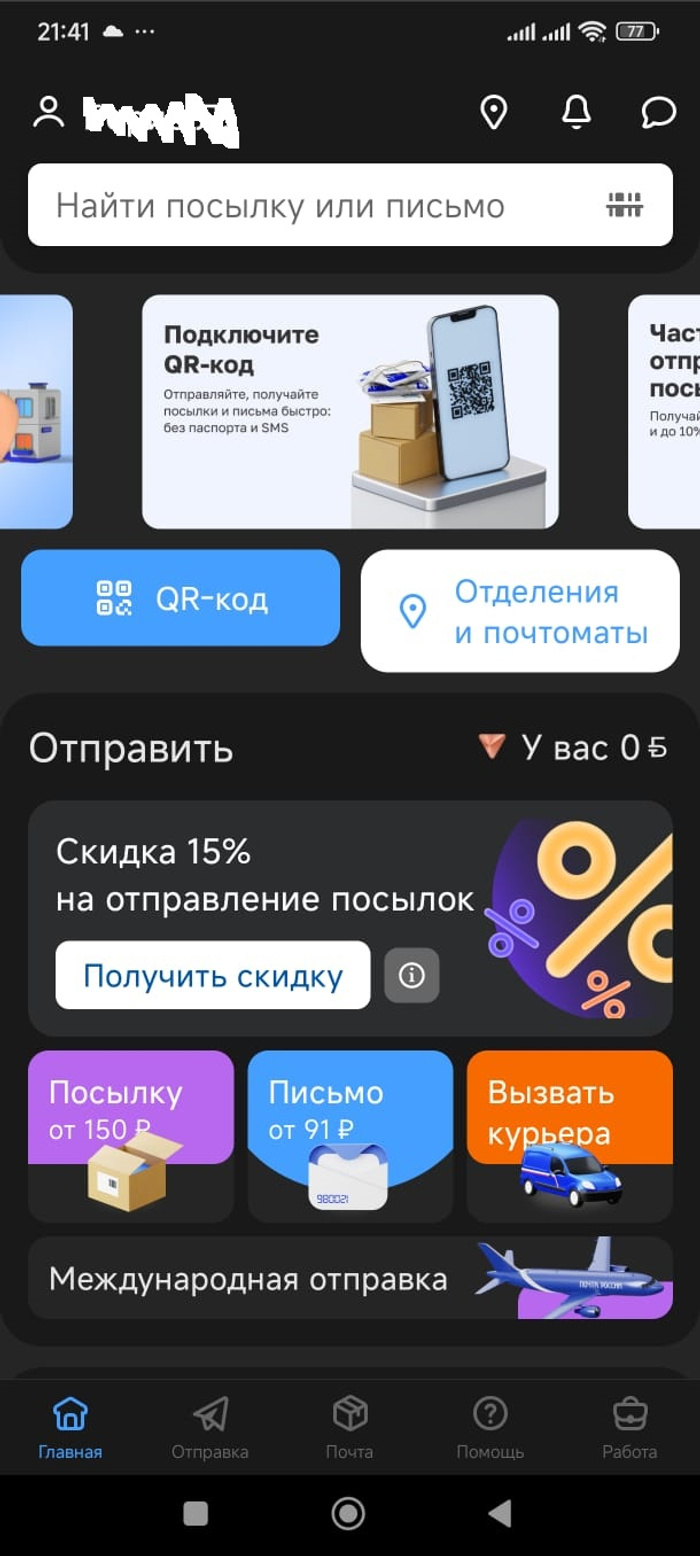Tap 'Получить скидку' button
700x1556 pixels.
tap(212, 975)
